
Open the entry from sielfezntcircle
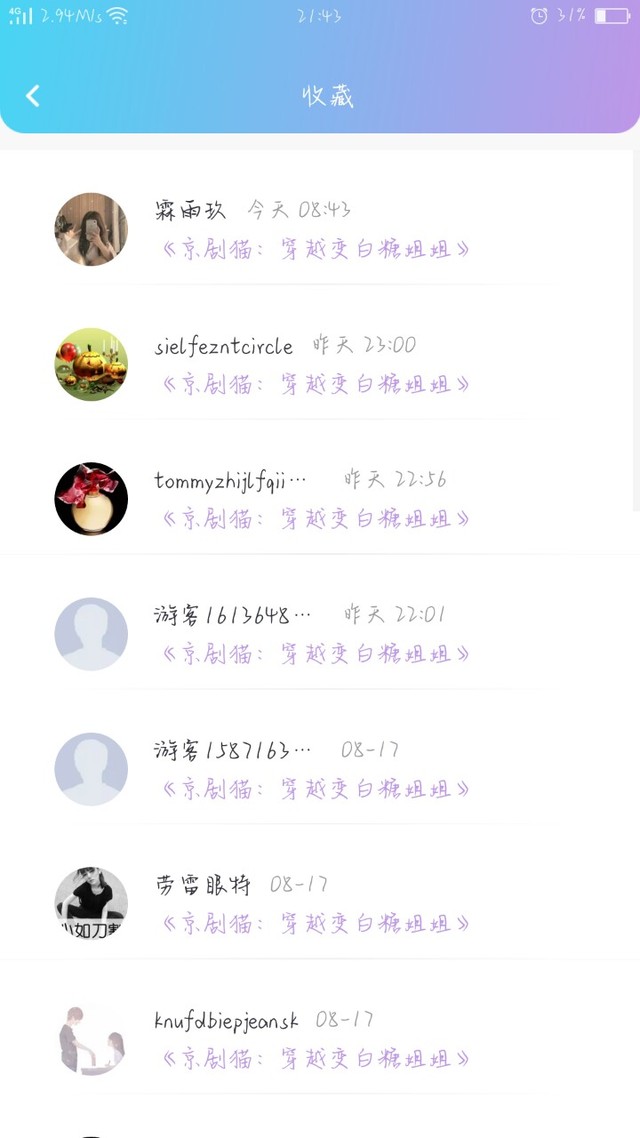coord(315,365)
